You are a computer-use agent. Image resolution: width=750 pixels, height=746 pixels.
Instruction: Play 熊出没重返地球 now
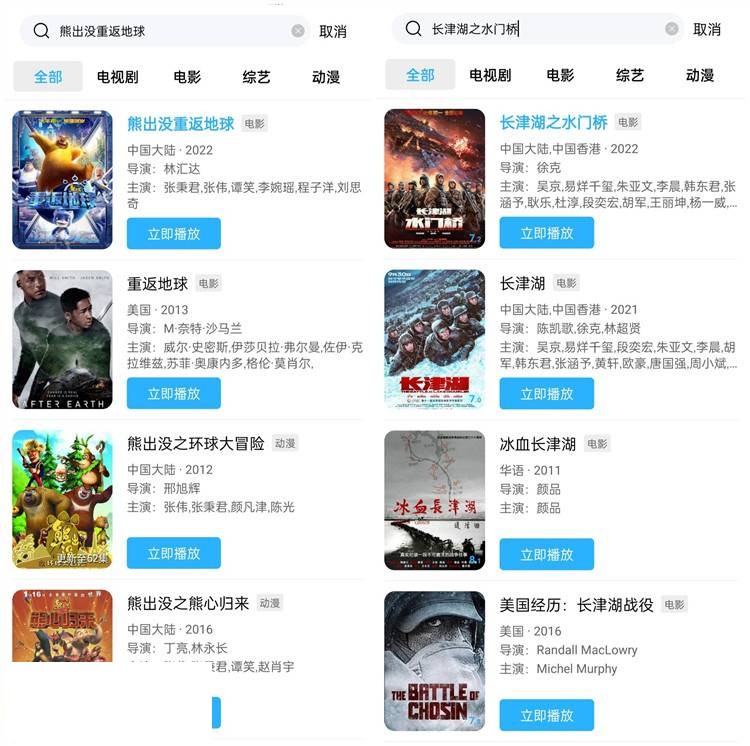[x=173, y=233]
